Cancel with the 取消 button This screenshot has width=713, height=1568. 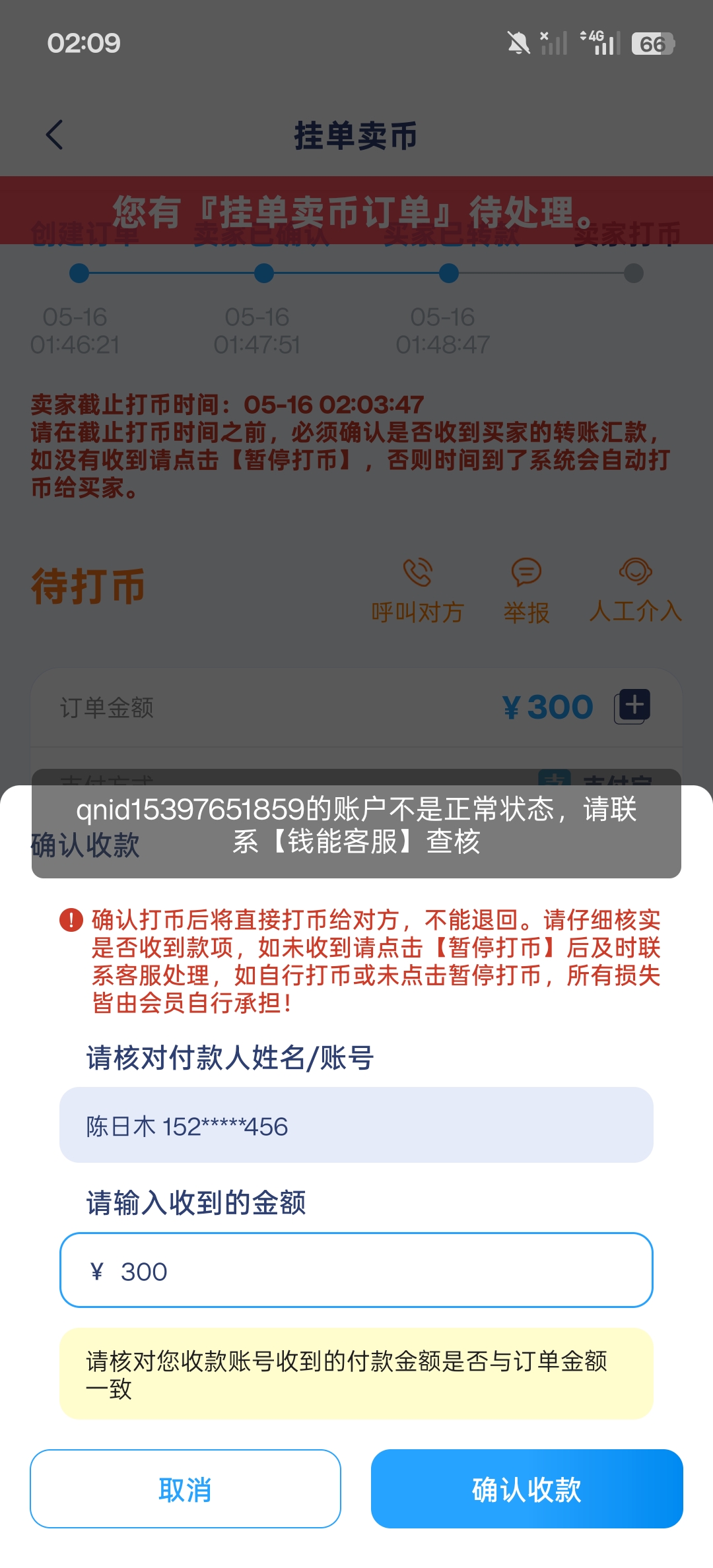tap(186, 1489)
